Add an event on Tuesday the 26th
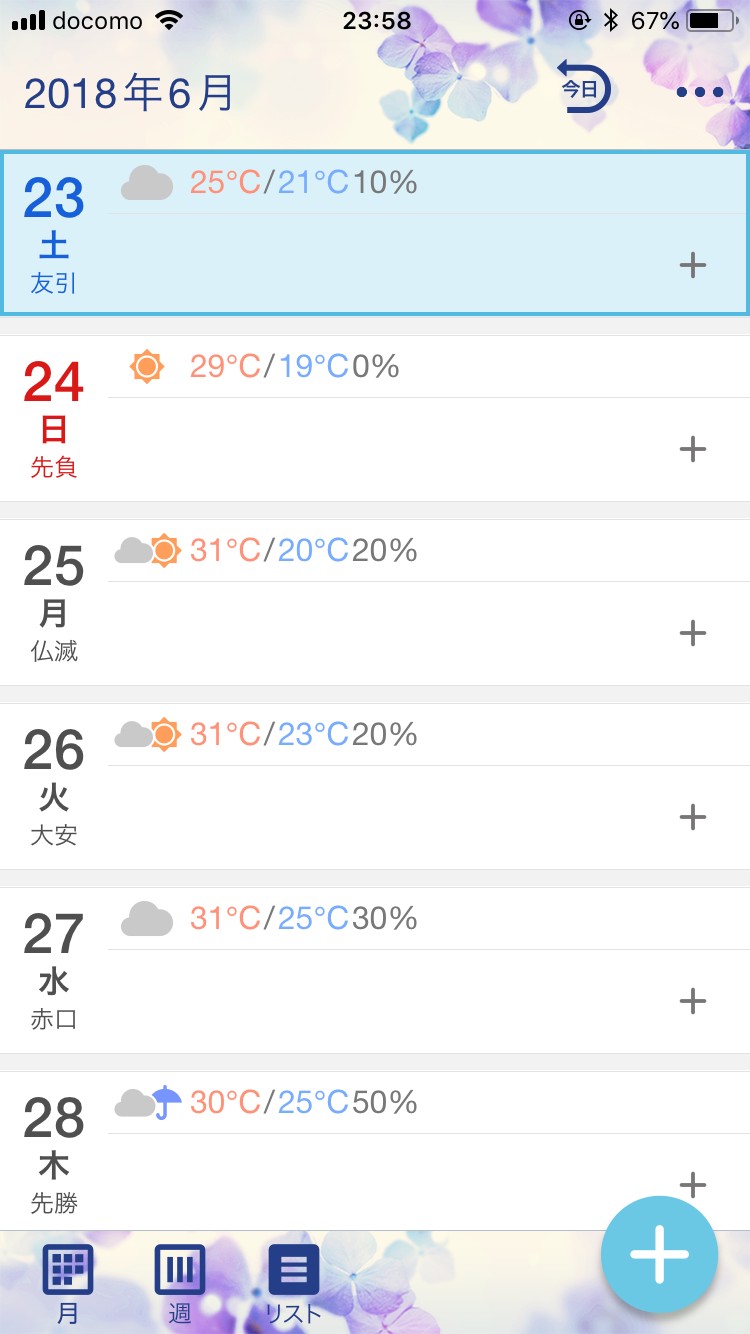Image resolution: width=750 pixels, height=1334 pixels. coord(692,817)
